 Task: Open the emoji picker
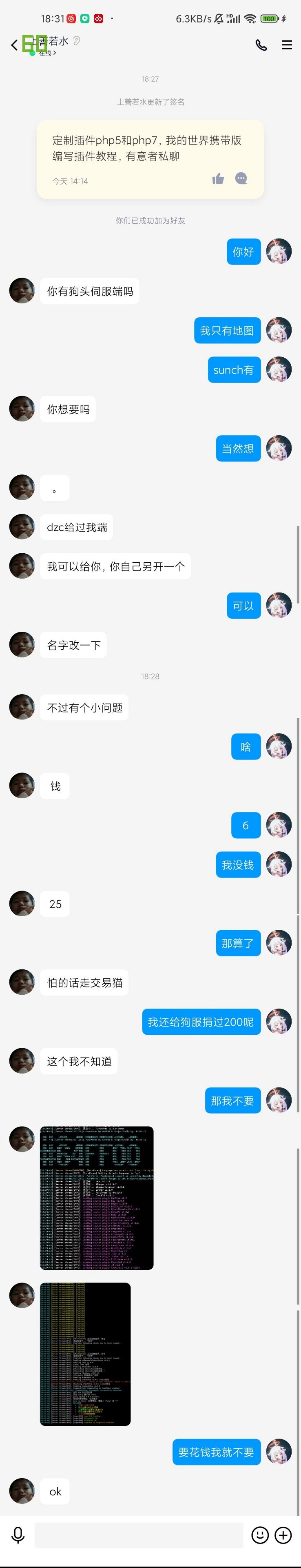[x=260, y=1535]
